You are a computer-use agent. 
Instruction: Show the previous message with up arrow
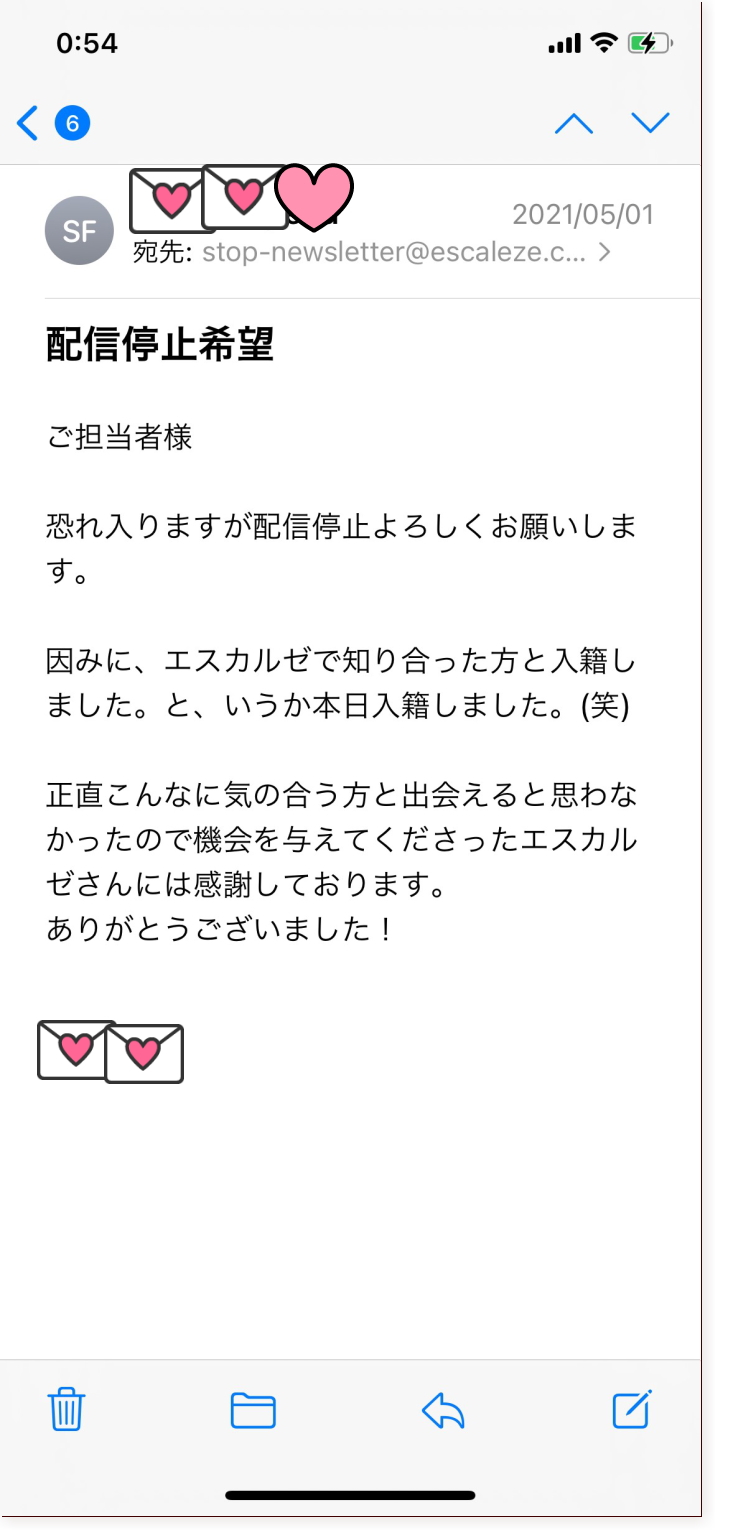tap(574, 123)
